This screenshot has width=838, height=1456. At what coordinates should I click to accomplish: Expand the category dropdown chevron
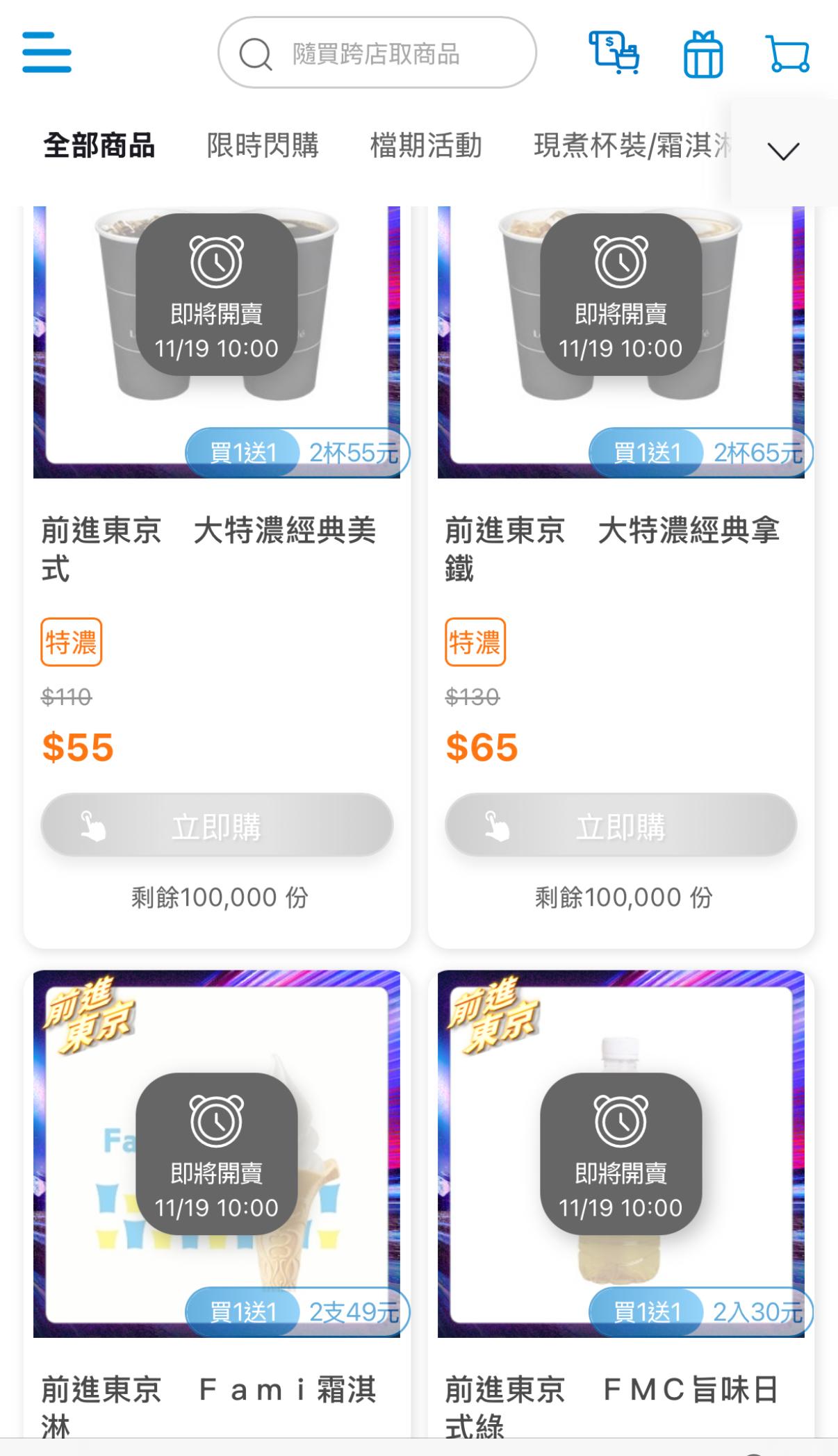[x=784, y=151]
